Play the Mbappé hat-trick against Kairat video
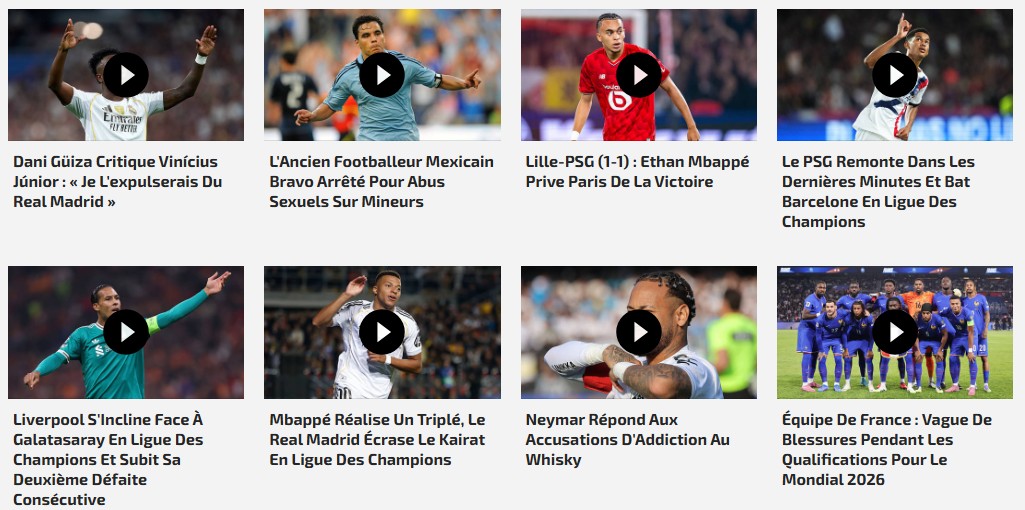 [382, 332]
